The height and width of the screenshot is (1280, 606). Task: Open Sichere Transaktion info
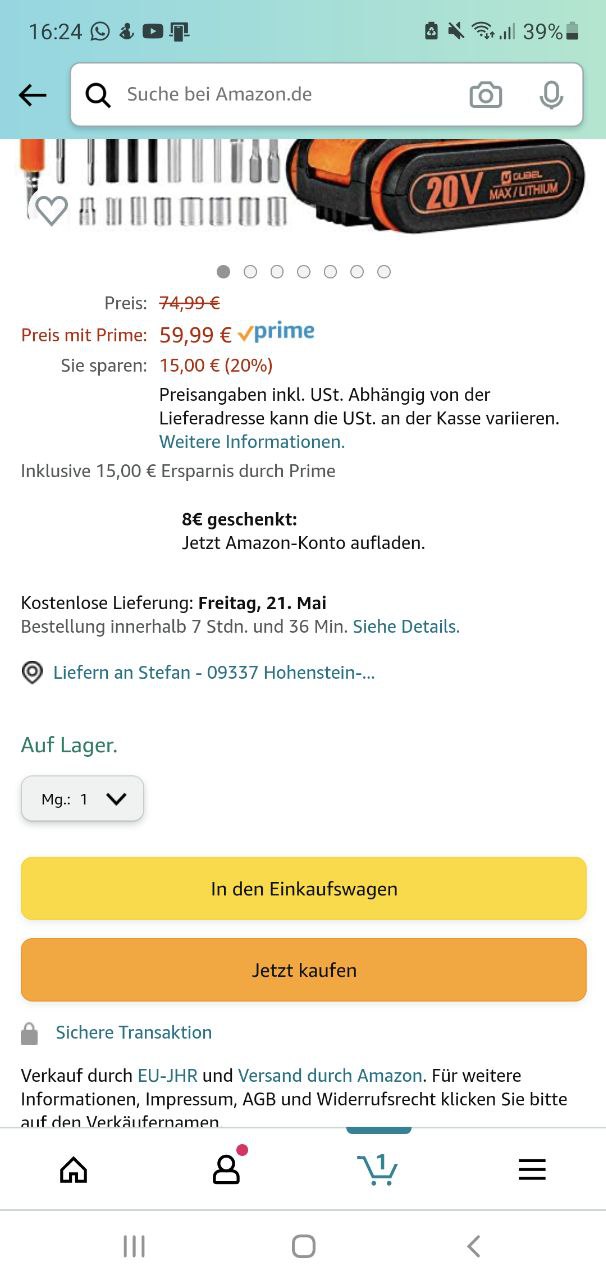coord(133,1032)
